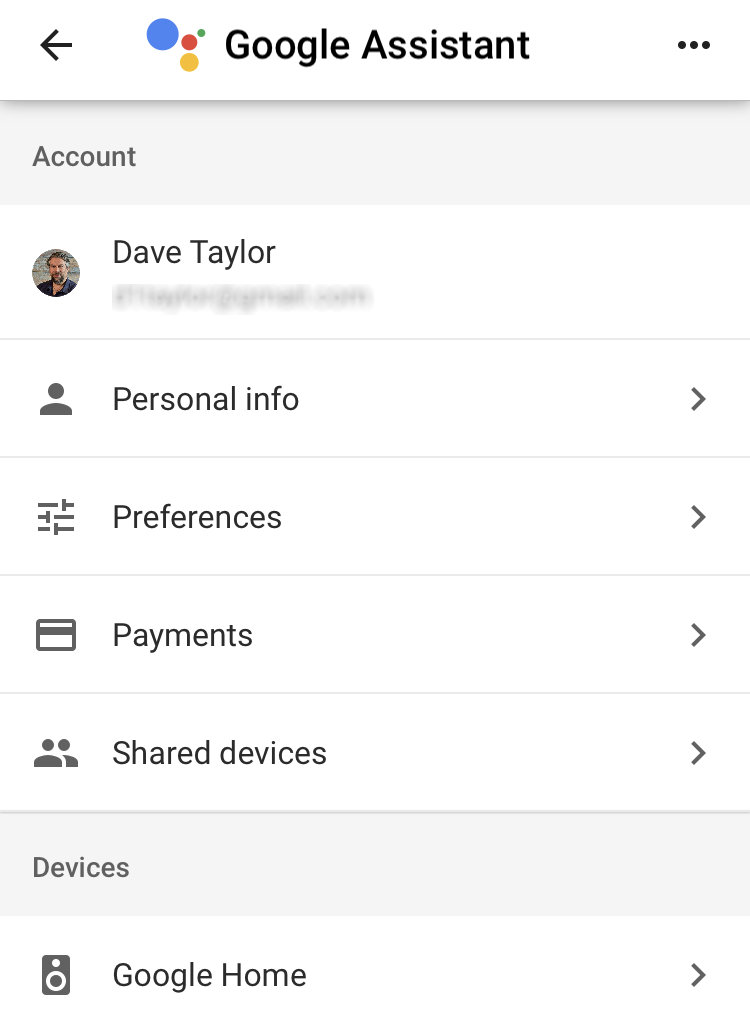Open Payments via its chevron arrow

tap(698, 635)
